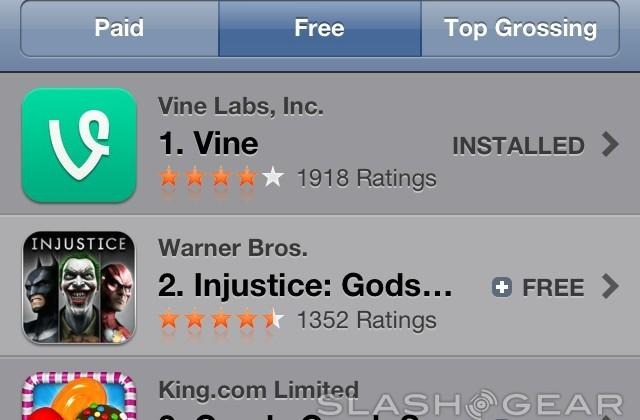Switch to the Paid tab
640x420 pixels.
[x=119, y=28]
